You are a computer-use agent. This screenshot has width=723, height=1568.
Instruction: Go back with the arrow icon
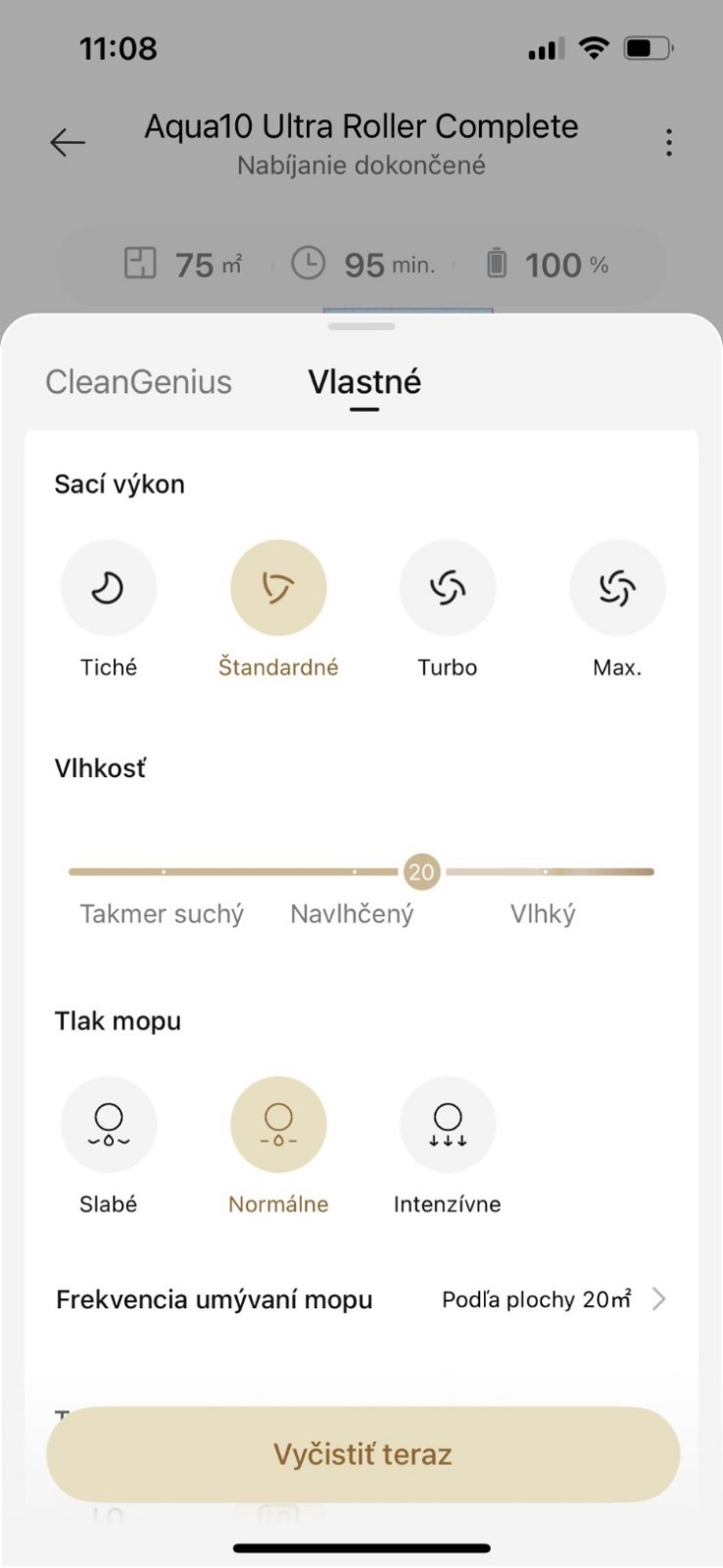68,143
